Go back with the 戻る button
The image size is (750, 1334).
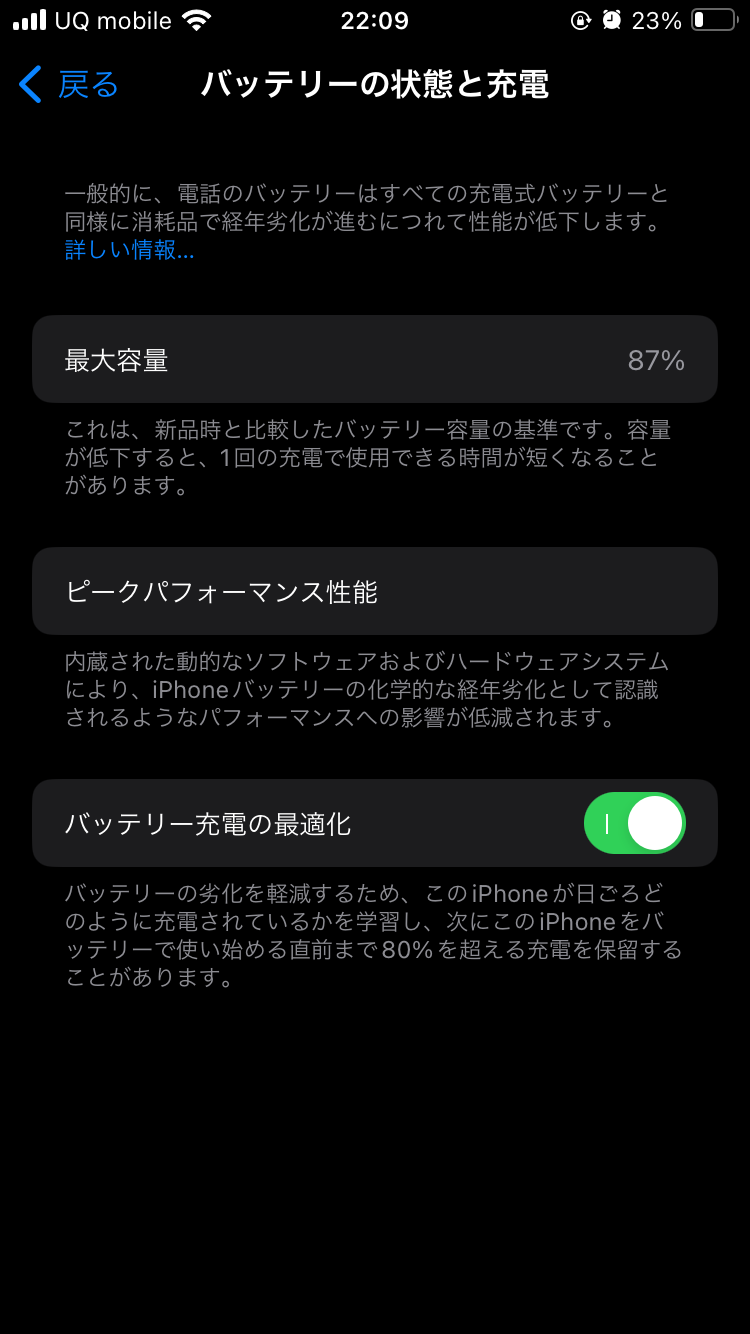click(70, 85)
